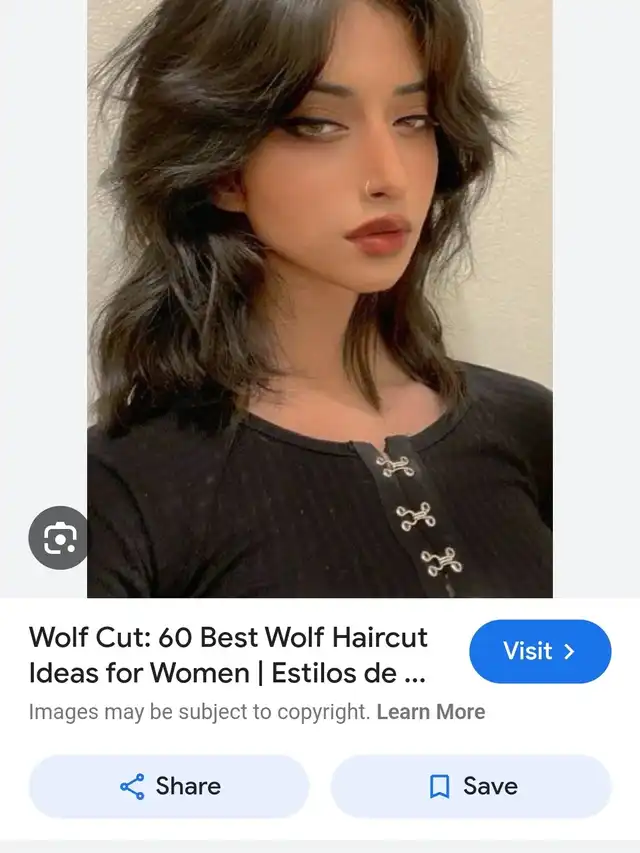Save this image to collections
The image size is (640, 853).
pos(471,787)
